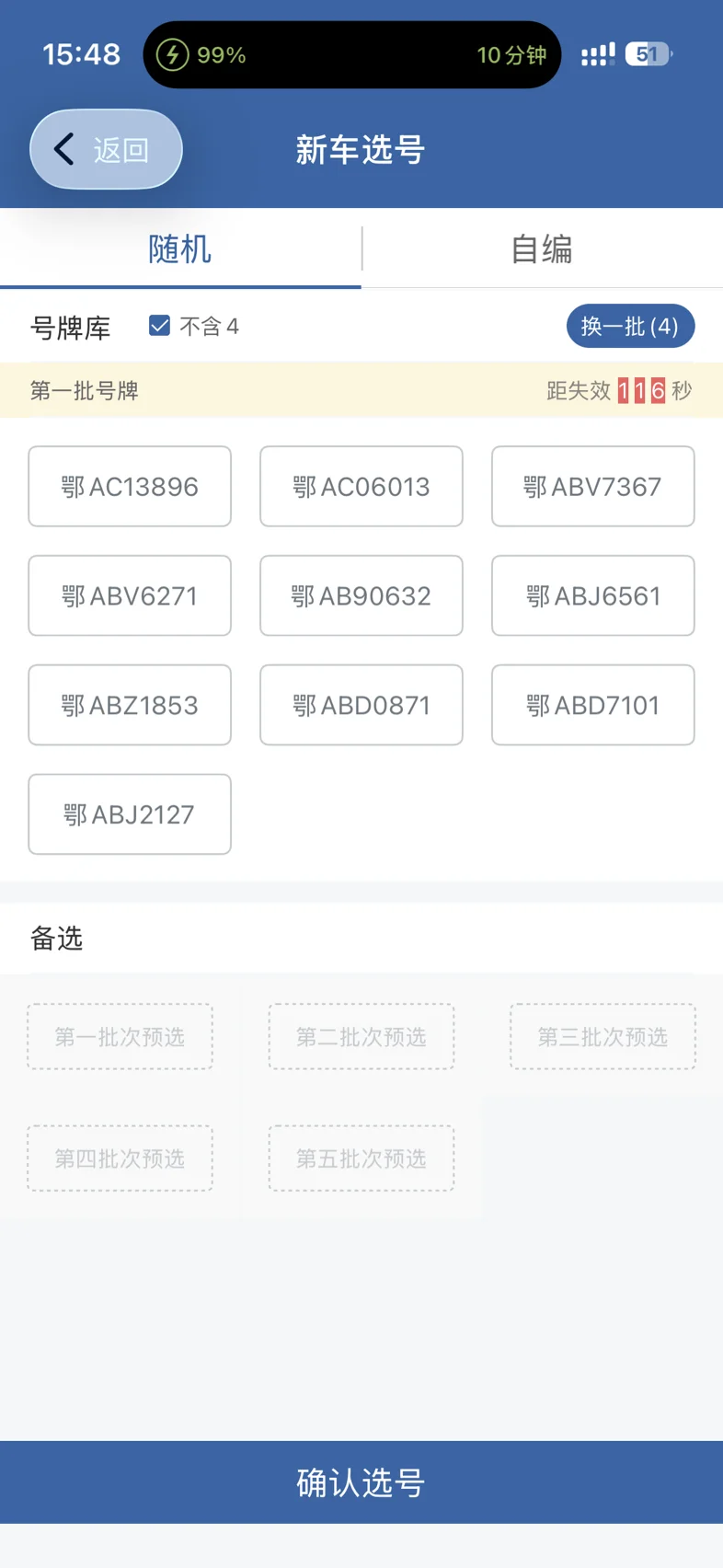
Task: Select the 随机 tab
Action: [x=180, y=248]
